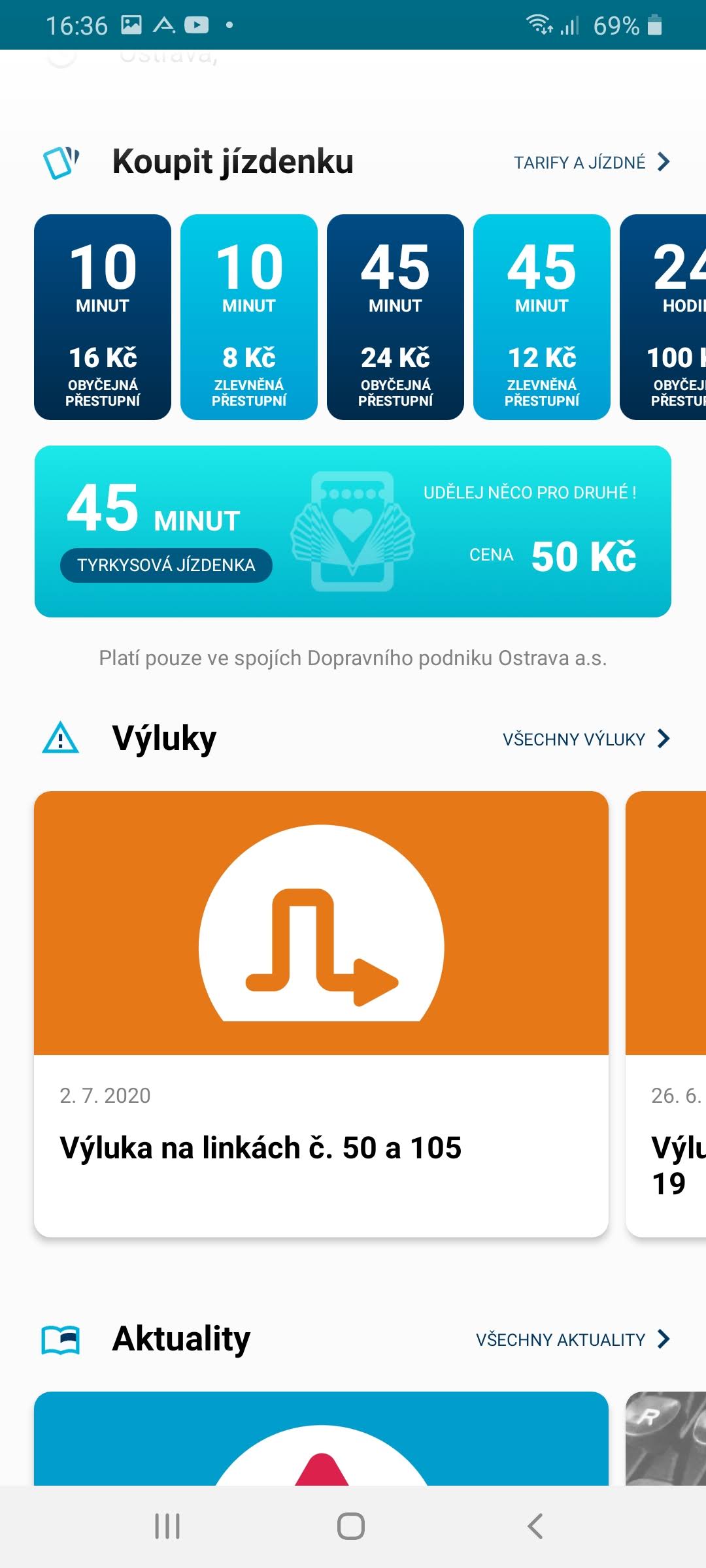Choose the 10 minut 8 Kč zlevněná ticket

(249, 317)
